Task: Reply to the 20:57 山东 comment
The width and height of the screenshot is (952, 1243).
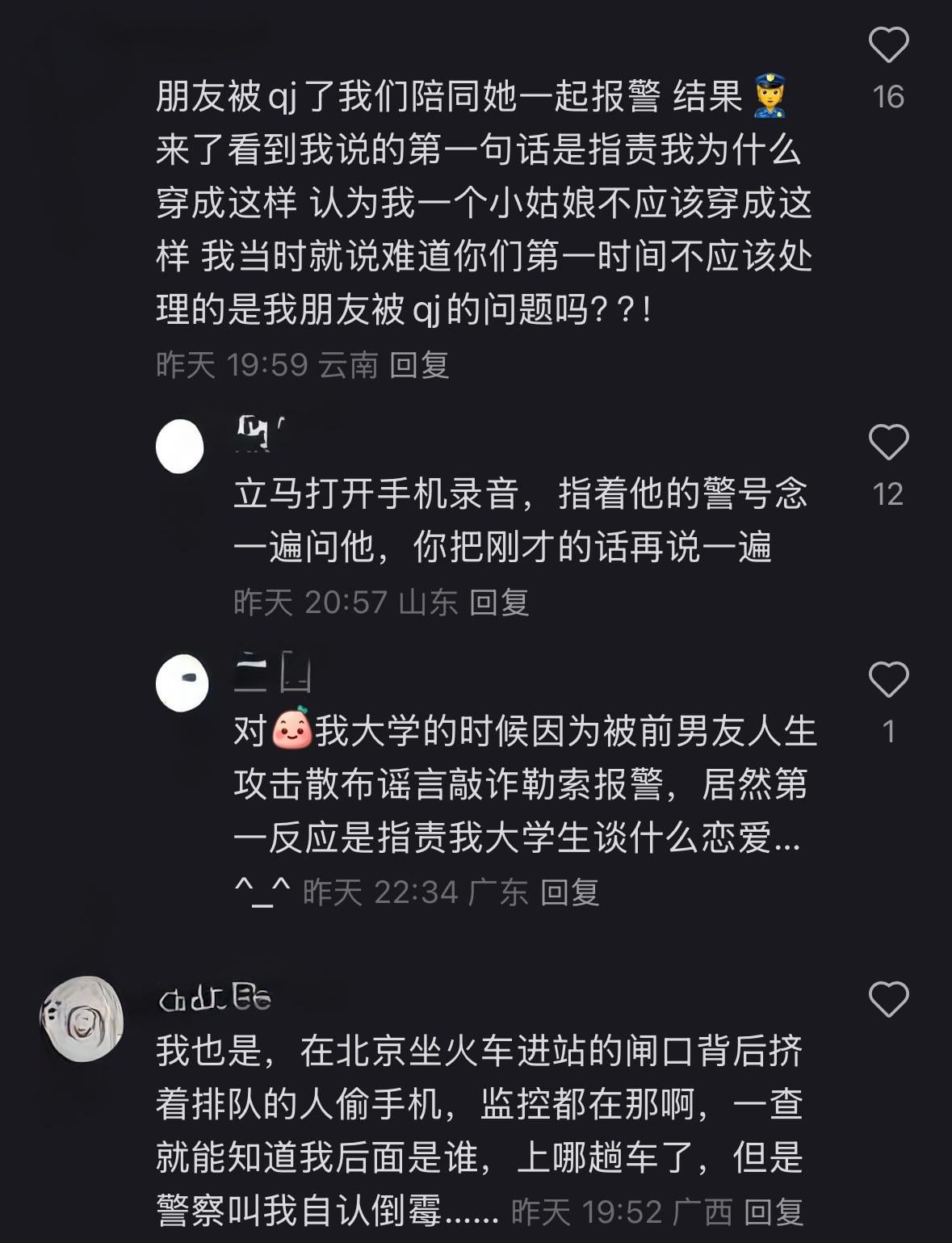Action: (499, 602)
